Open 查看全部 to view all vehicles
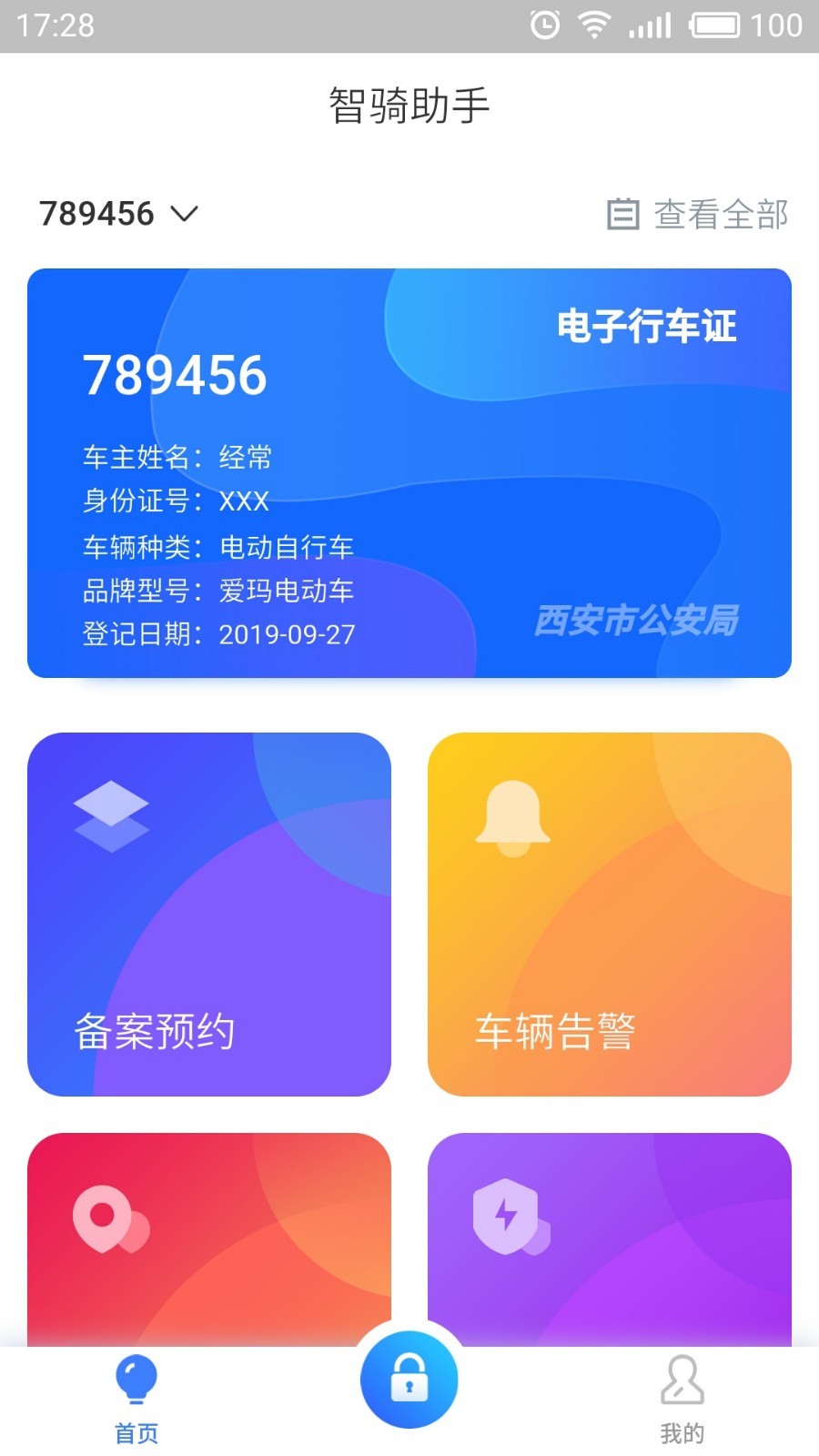The height and width of the screenshot is (1456, 819). pyautogui.click(x=719, y=215)
